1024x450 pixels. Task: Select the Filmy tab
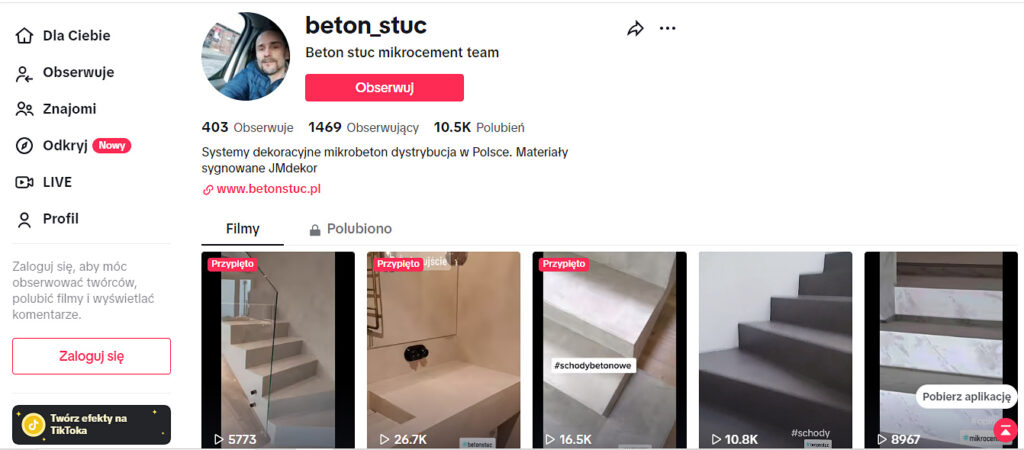[242, 229]
